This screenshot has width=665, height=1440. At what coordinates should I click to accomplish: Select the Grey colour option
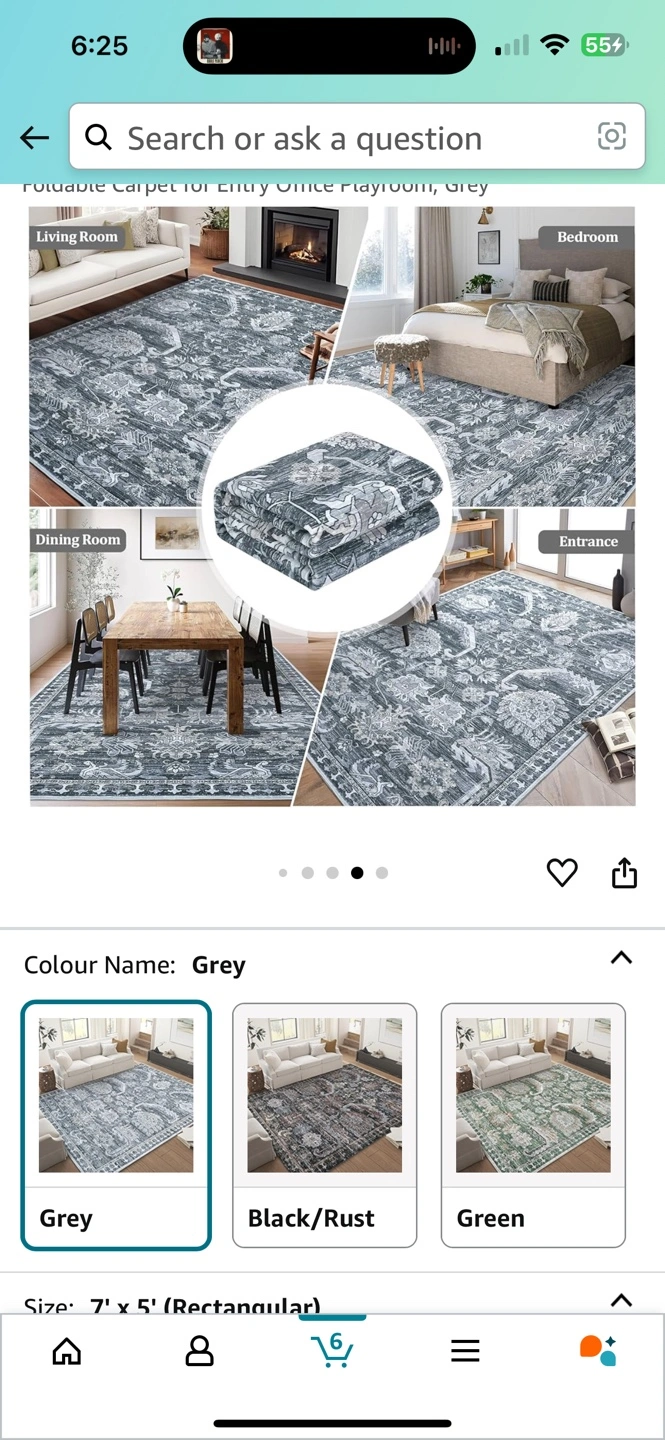coord(116,1125)
